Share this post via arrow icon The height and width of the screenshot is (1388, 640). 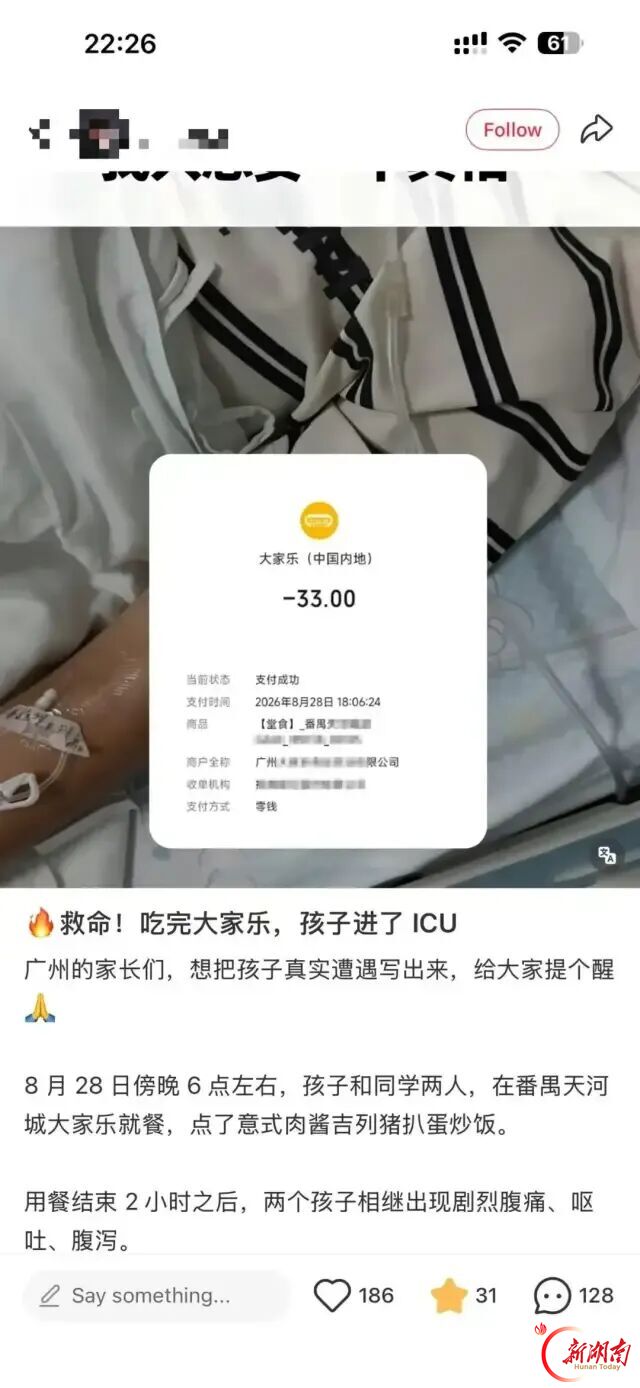pyautogui.click(x=597, y=130)
